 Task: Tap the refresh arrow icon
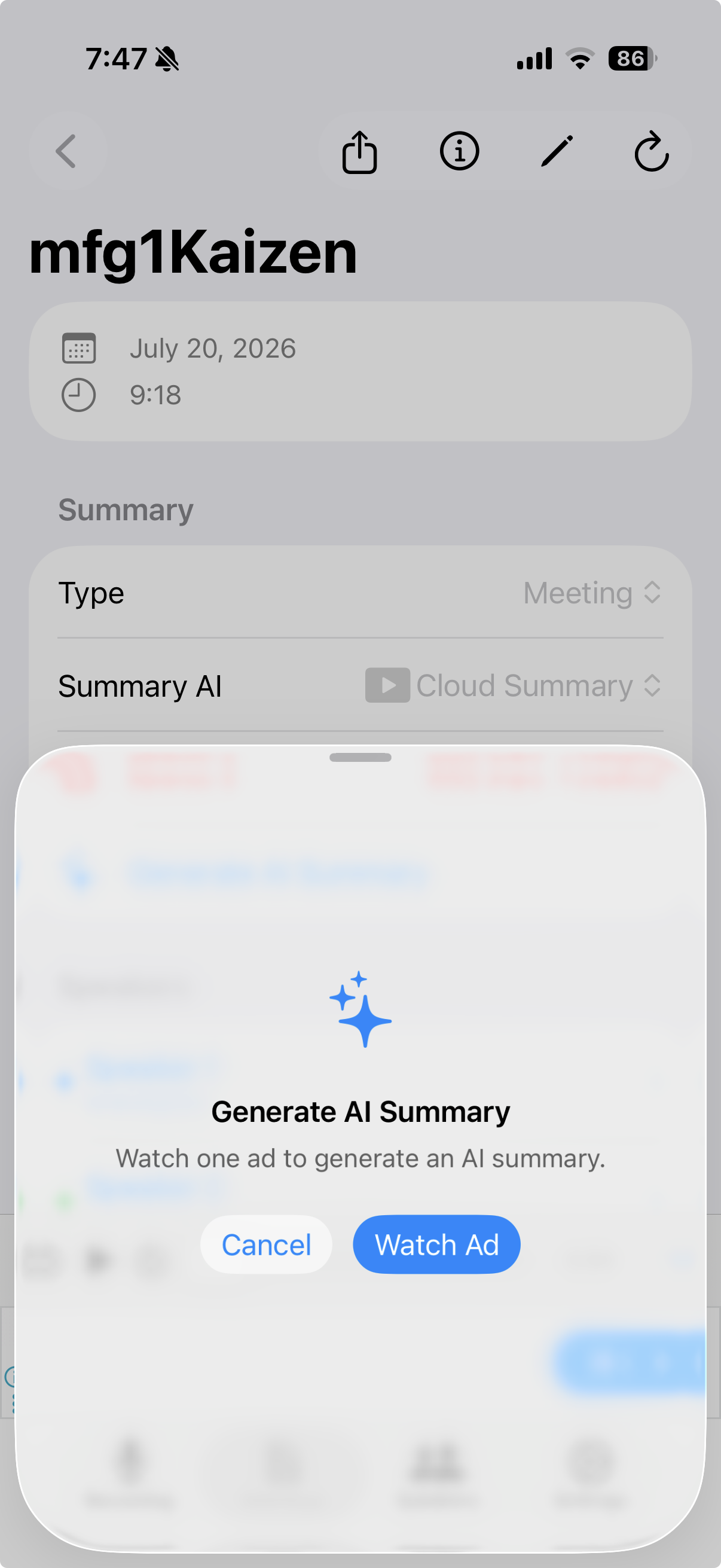click(651, 150)
